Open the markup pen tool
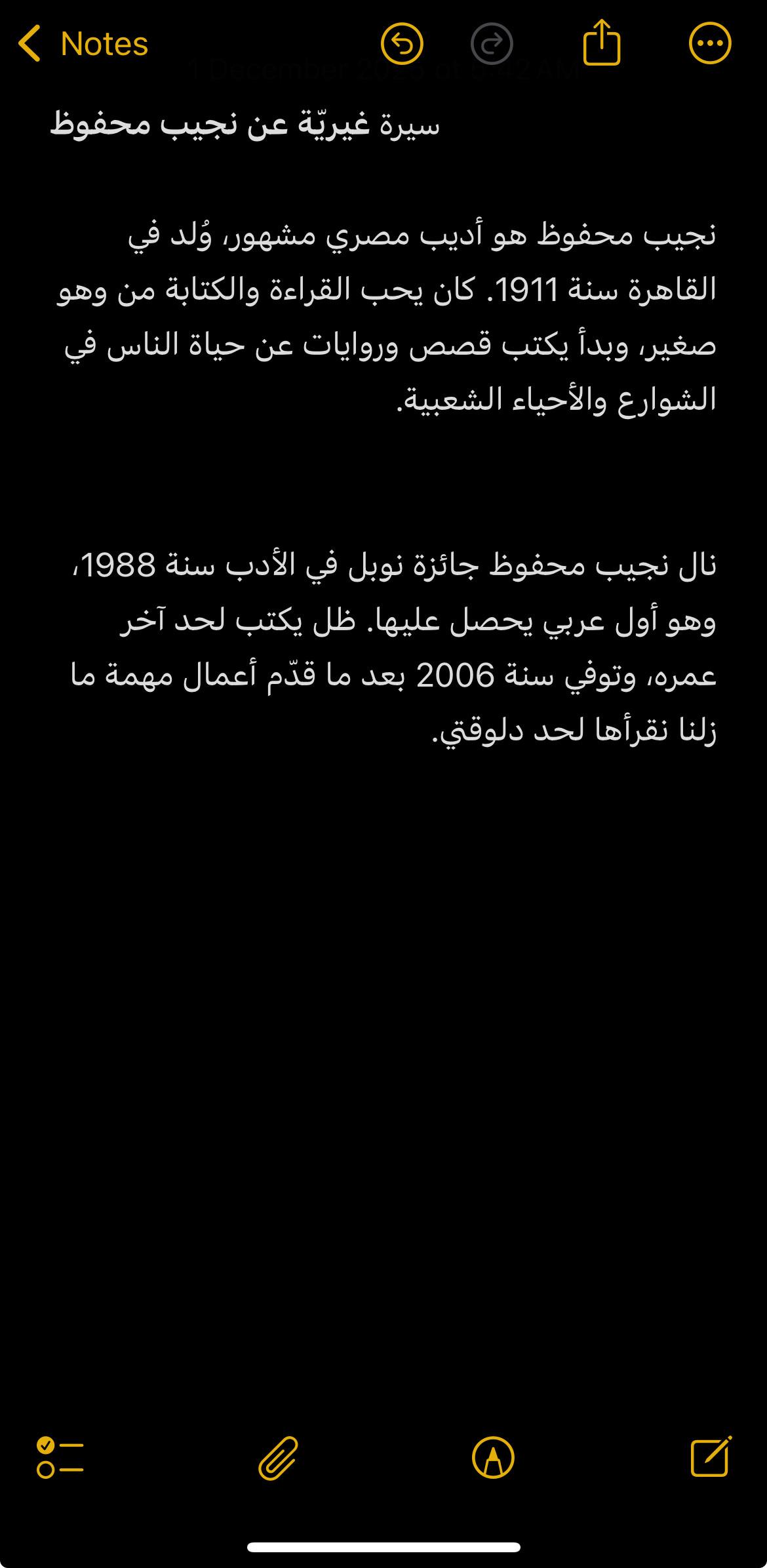Image resolution: width=767 pixels, height=1568 pixels. pos(493,1458)
